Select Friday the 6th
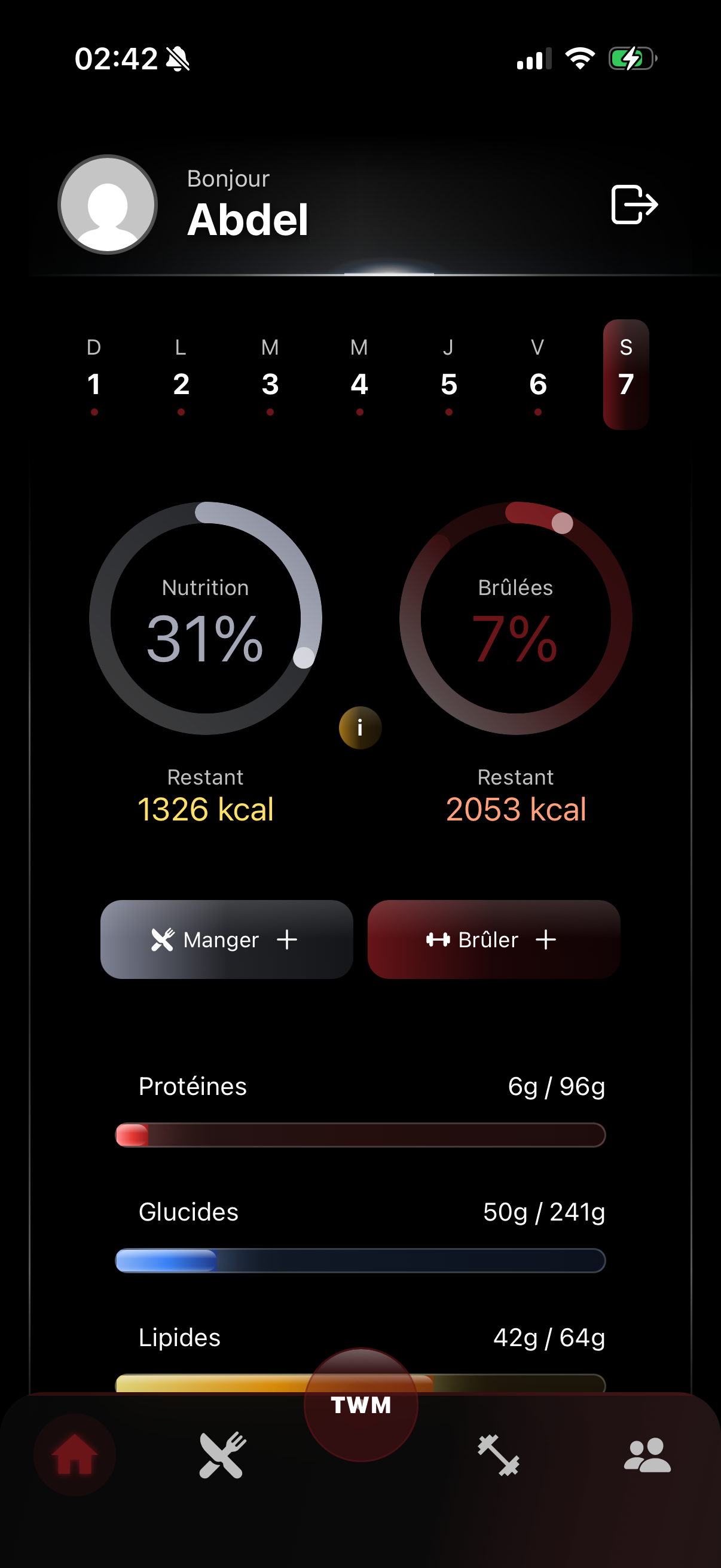 pos(538,374)
